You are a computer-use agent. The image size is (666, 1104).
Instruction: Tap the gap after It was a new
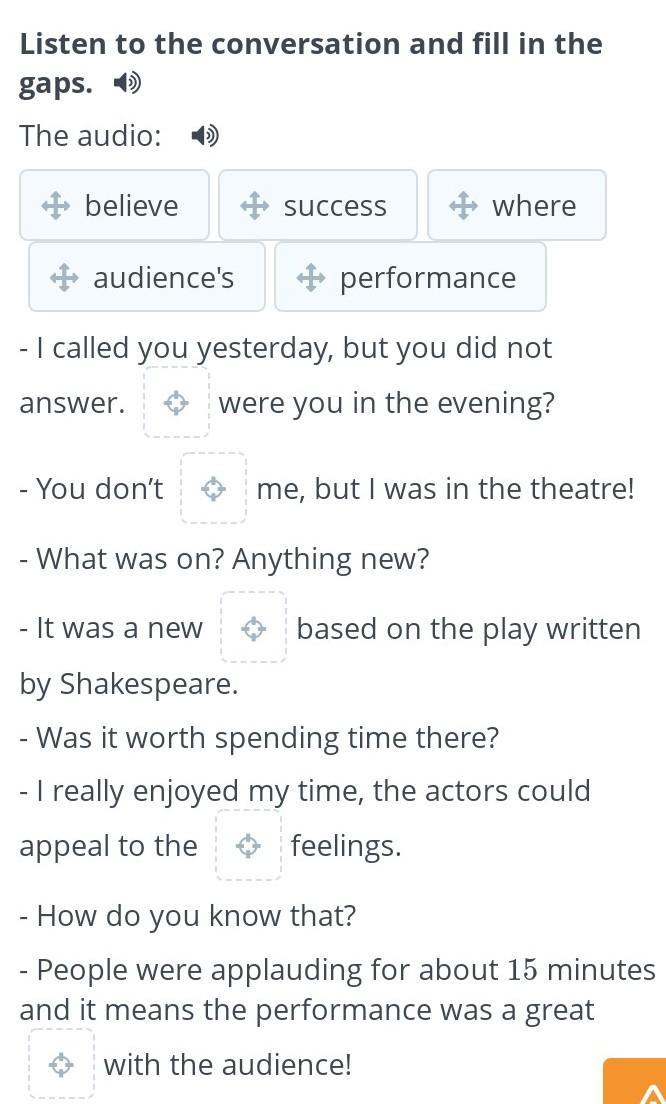point(253,627)
